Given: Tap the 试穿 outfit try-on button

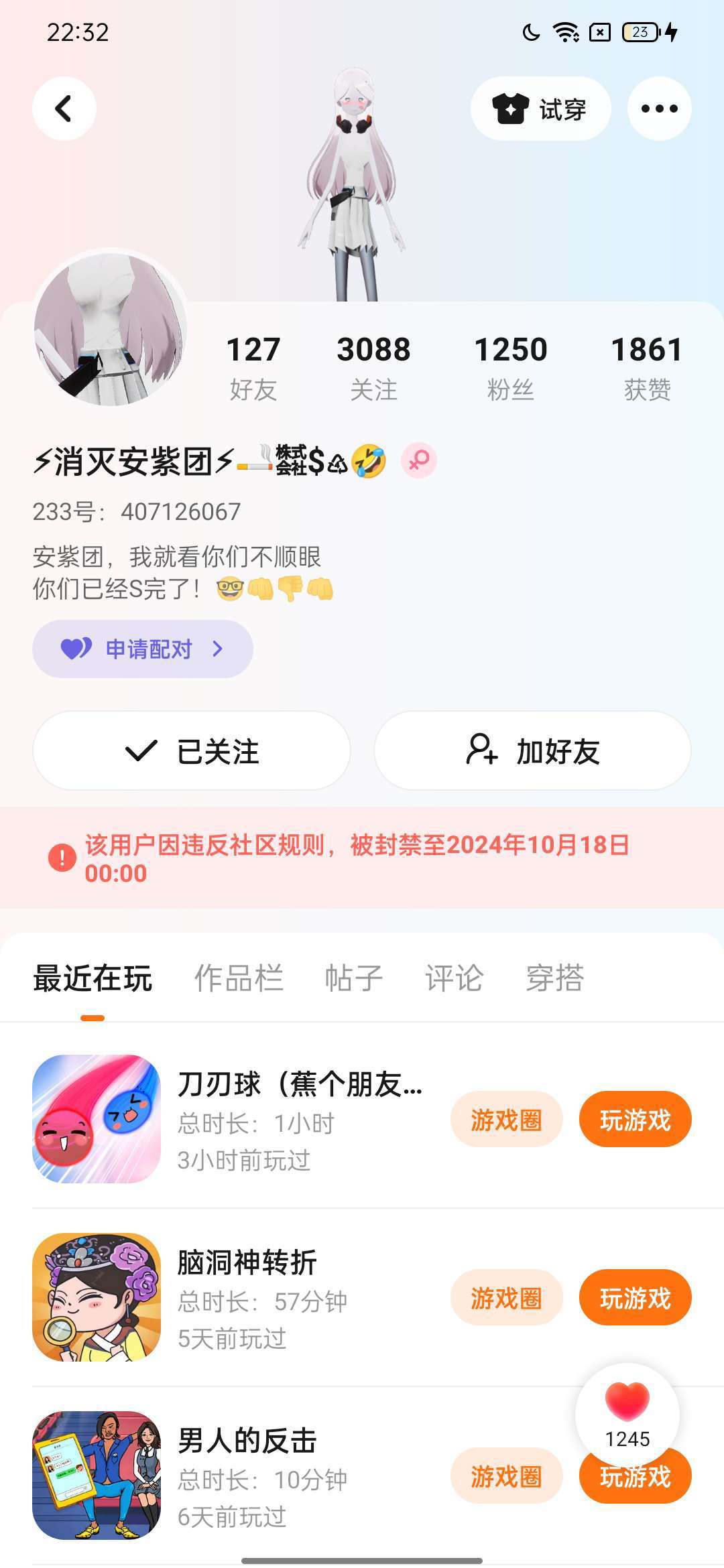Looking at the screenshot, I should click(540, 109).
